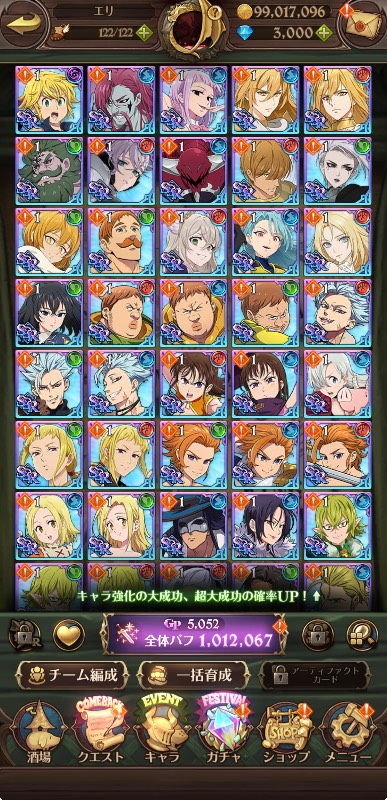387x800 pixels.
Task: Open the mailbox envelope
Action: tap(363, 24)
